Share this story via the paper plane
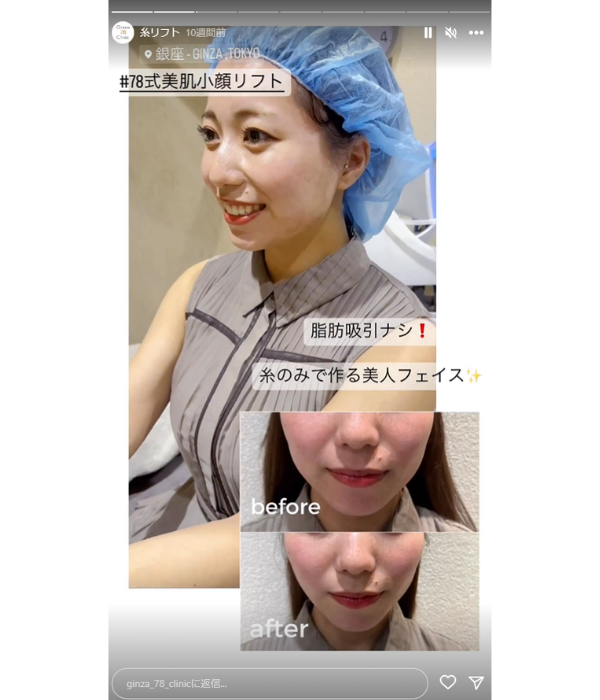The image size is (600, 700). 476,682
